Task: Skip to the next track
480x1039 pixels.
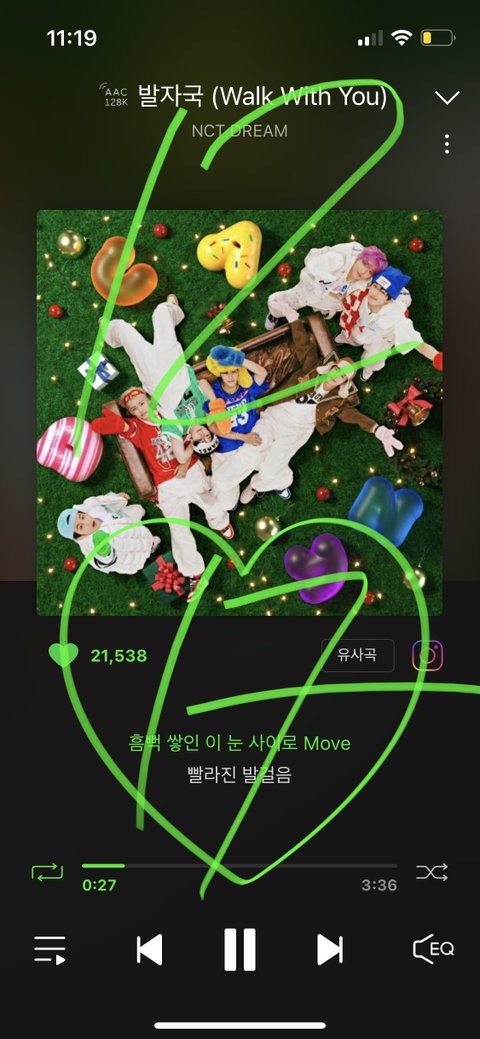Action: tap(330, 950)
